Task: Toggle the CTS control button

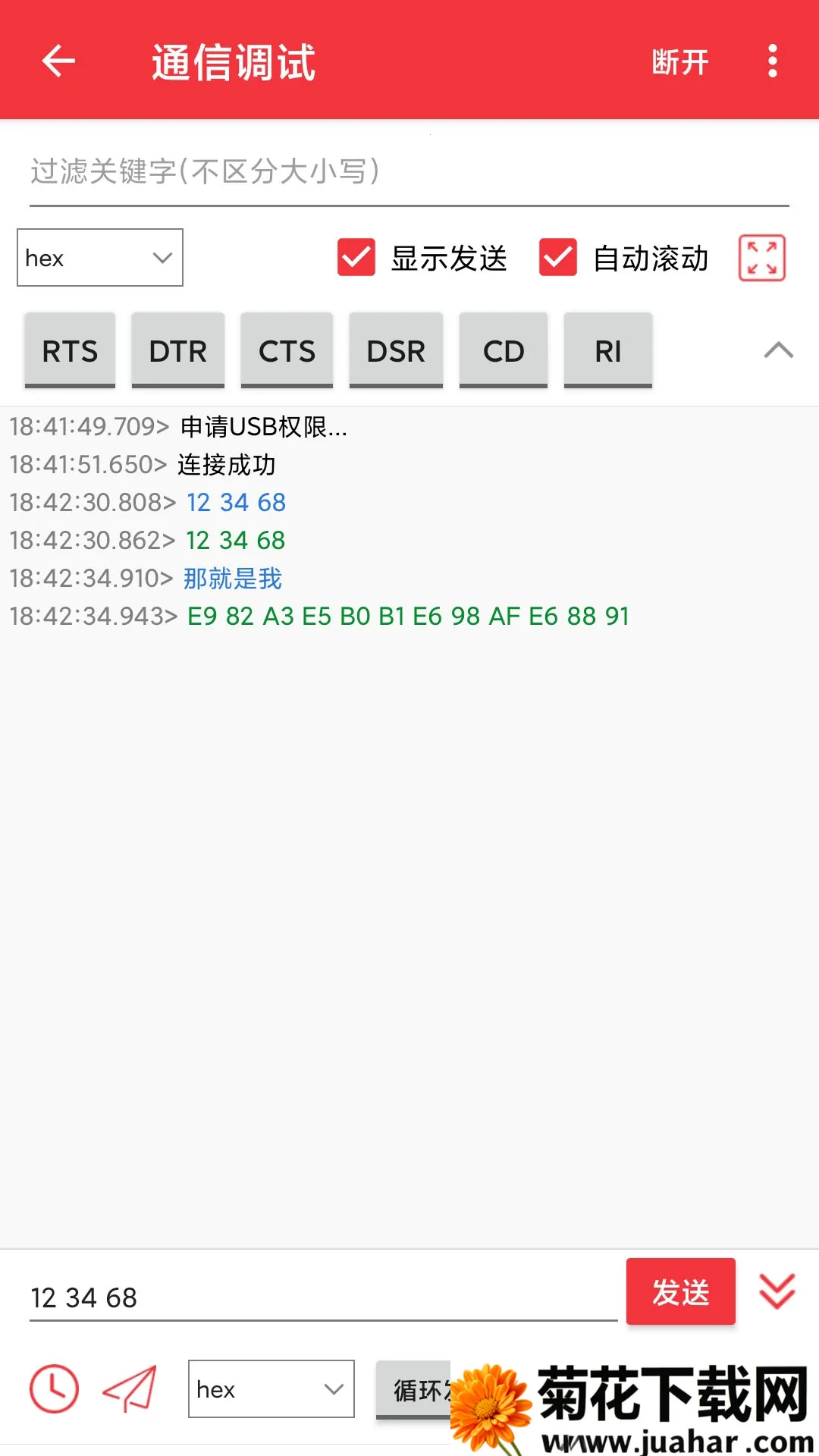Action: click(287, 350)
